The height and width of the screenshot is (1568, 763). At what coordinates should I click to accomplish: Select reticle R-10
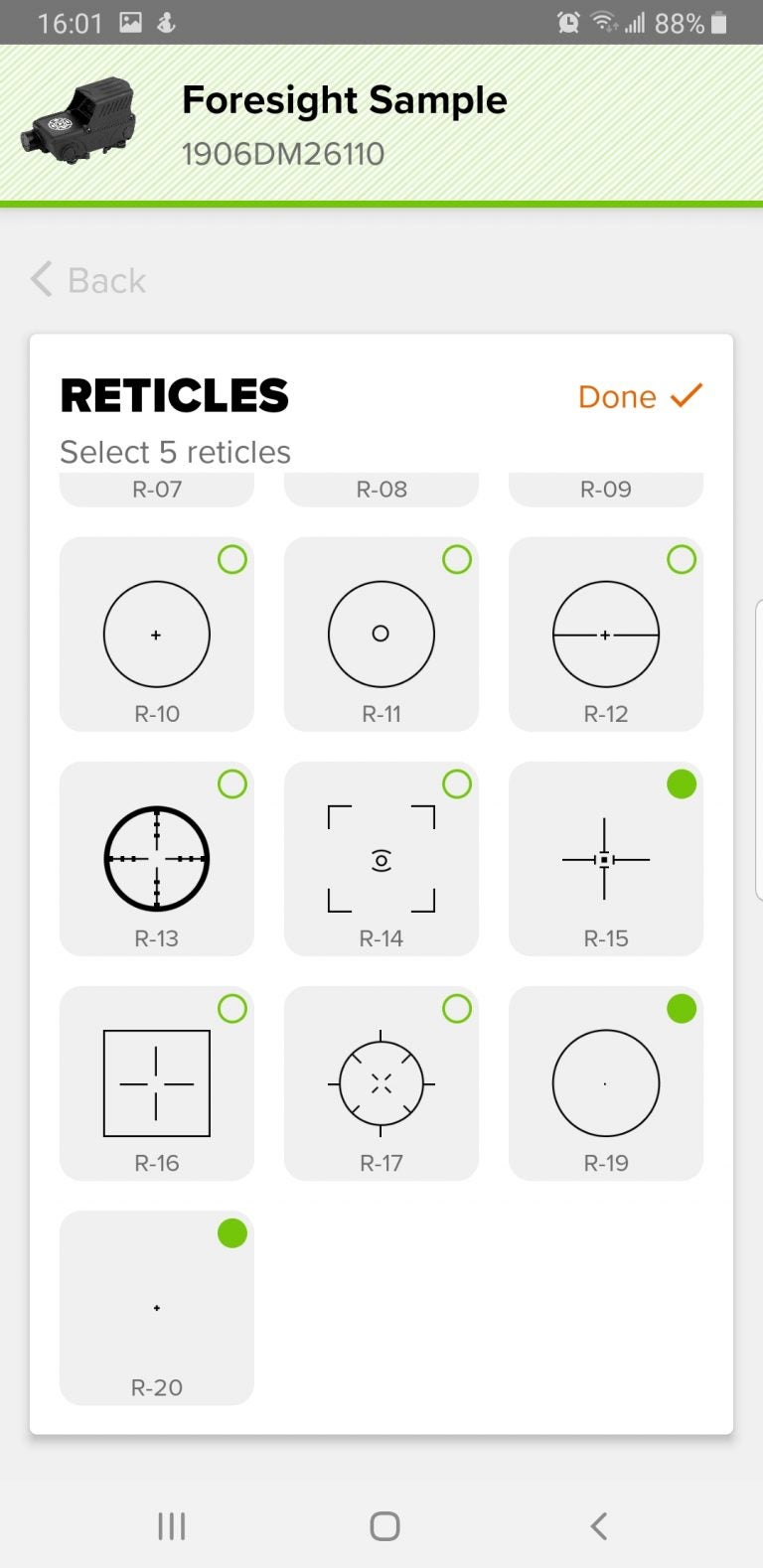tap(157, 635)
